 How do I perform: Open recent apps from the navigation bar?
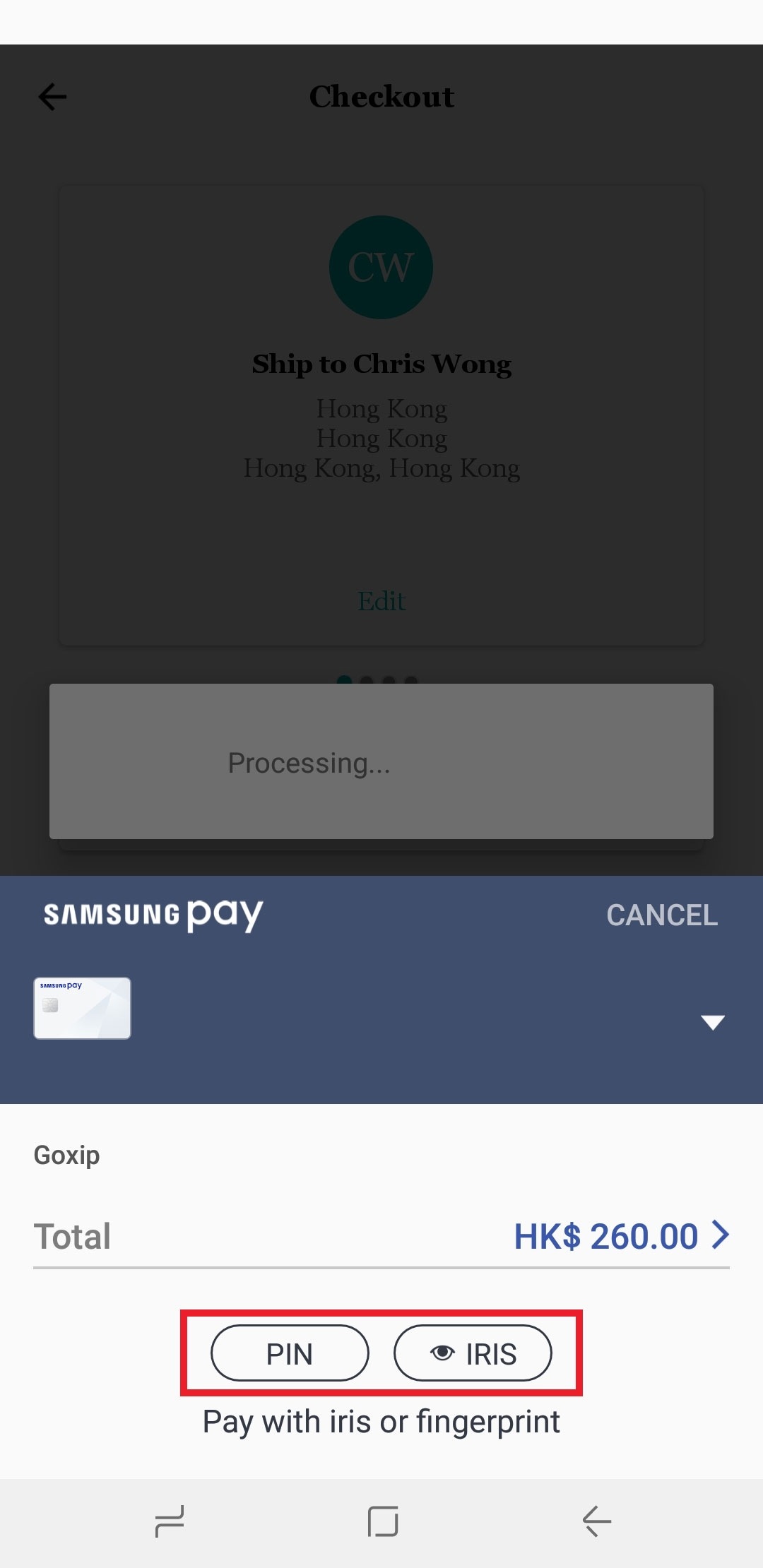tap(170, 1521)
